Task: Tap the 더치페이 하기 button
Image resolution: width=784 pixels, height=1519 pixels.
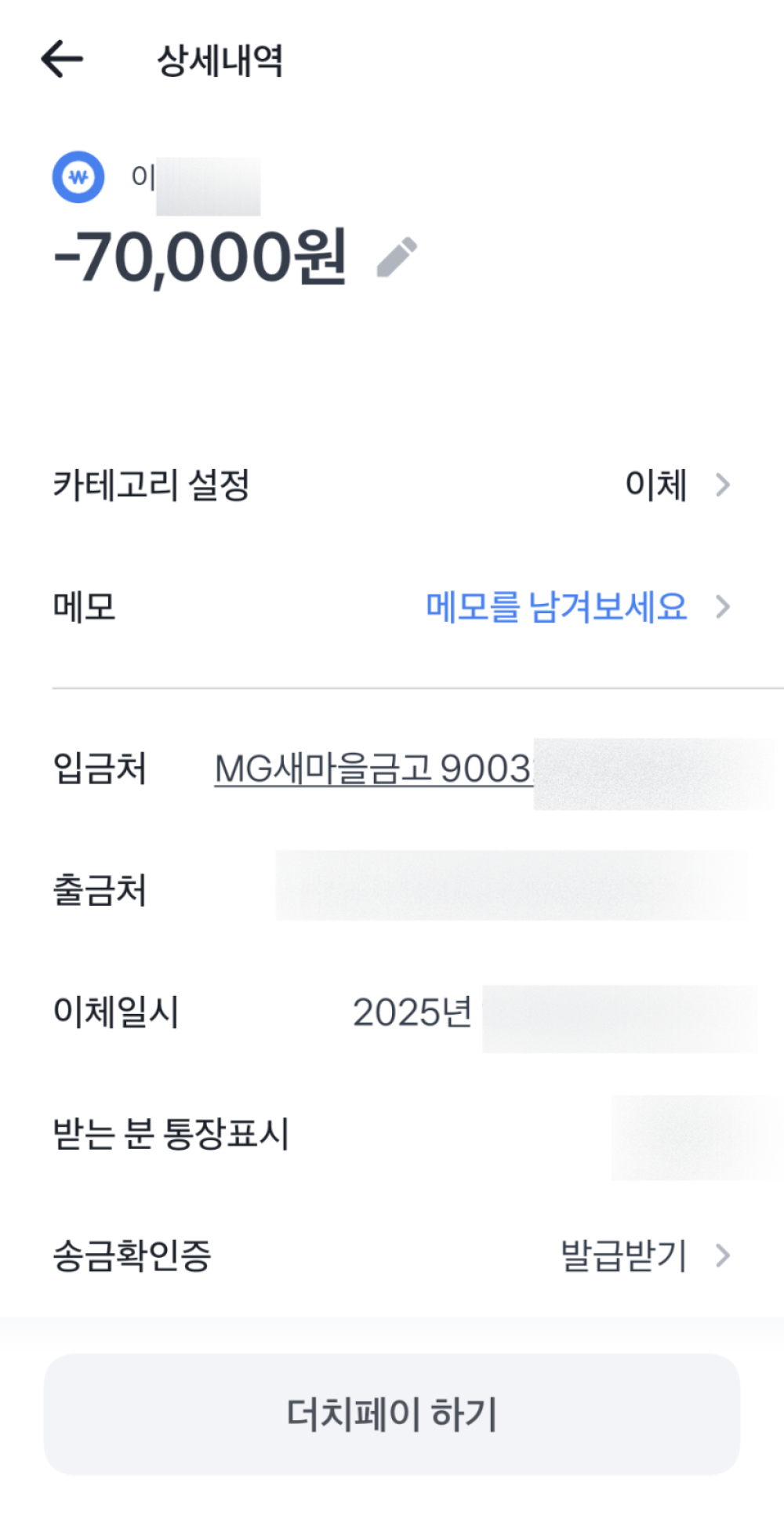Action: click(392, 1414)
